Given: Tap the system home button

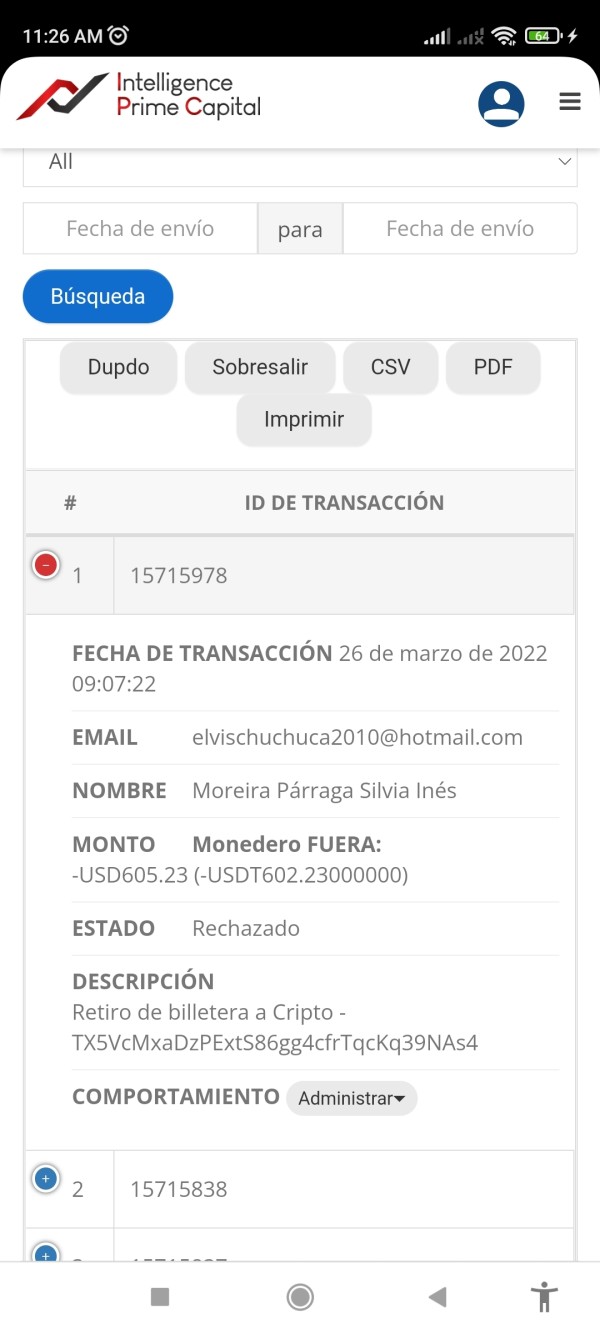Looking at the screenshot, I should click(x=300, y=1297).
